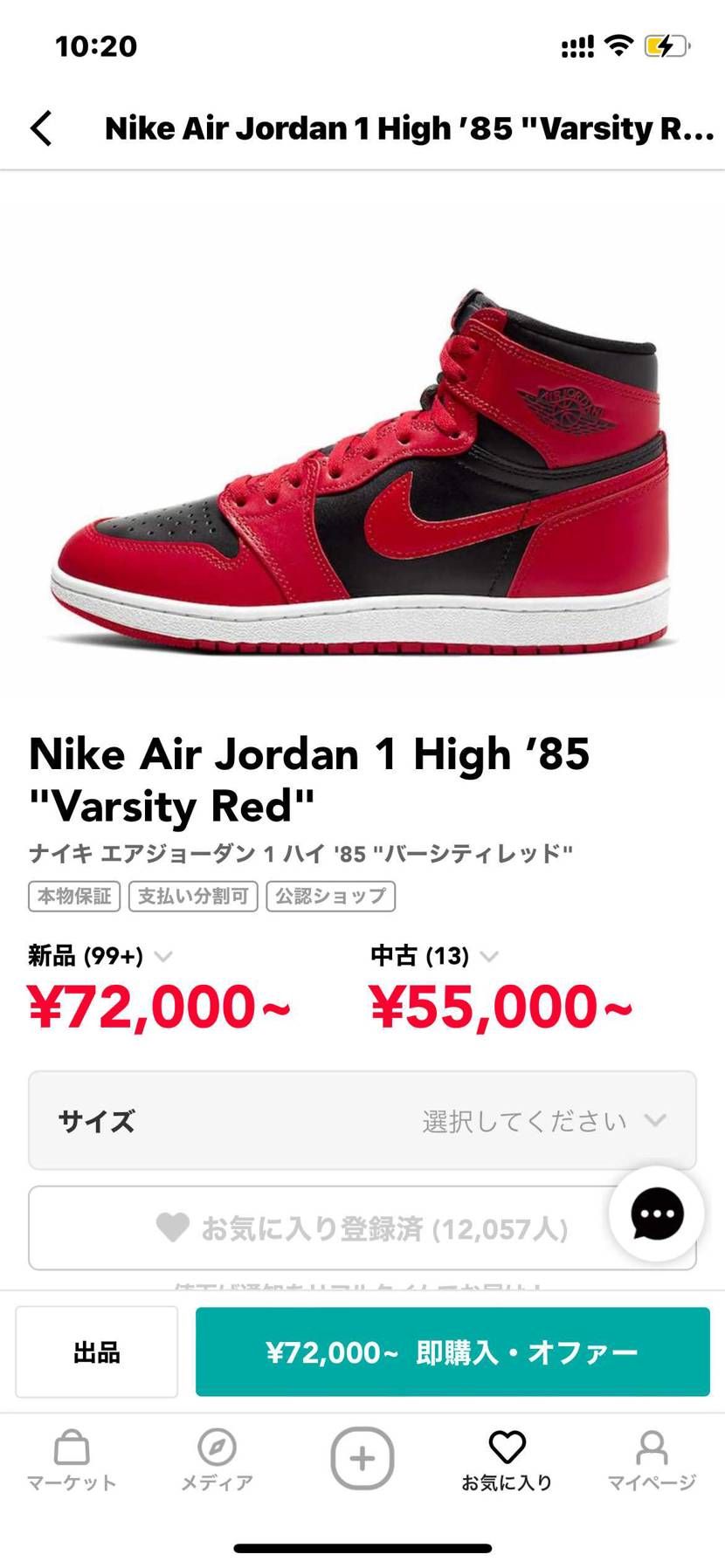The width and height of the screenshot is (725, 1568).
Task: Open the マーケット tab icon
Action: point(70,1452)
